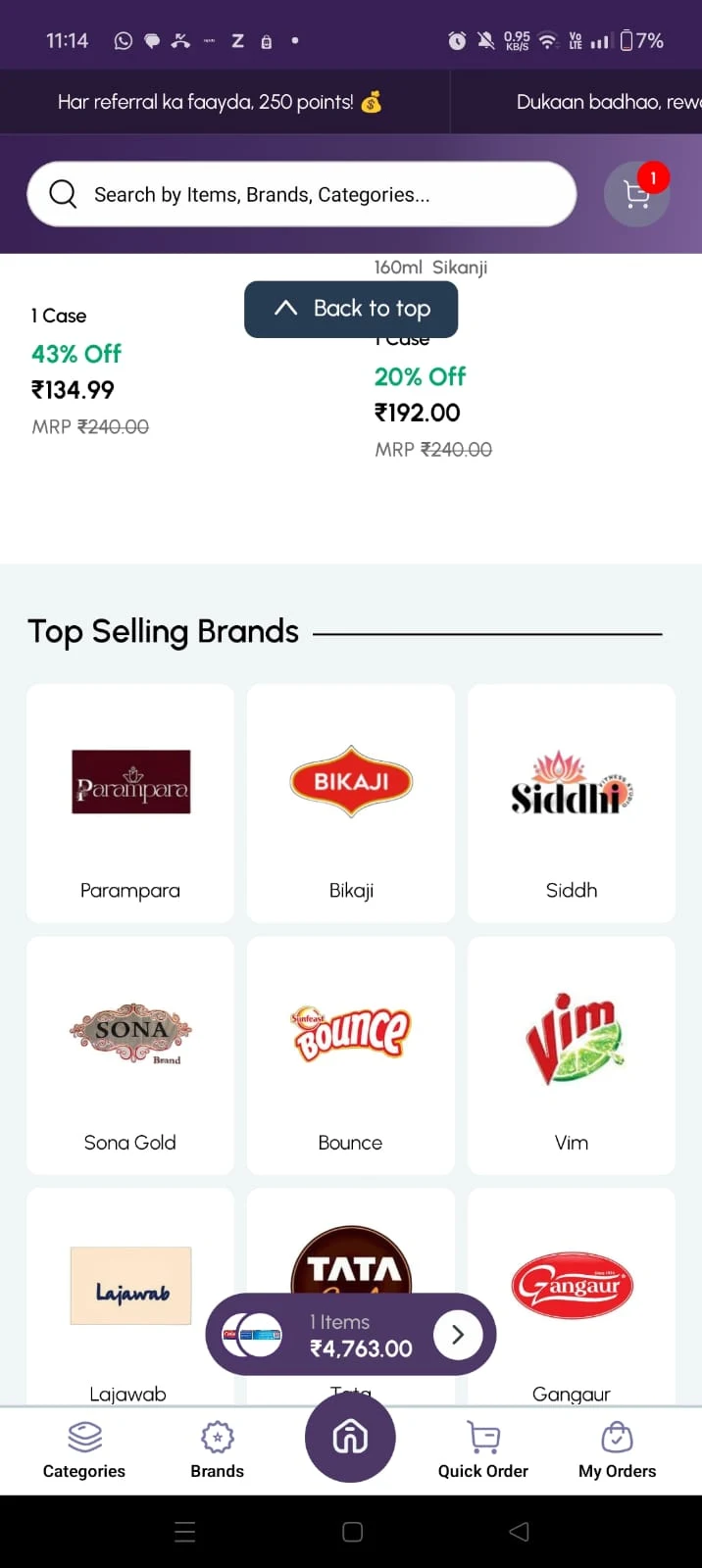Open the shopping cart icon

click(x=637, y=194)
